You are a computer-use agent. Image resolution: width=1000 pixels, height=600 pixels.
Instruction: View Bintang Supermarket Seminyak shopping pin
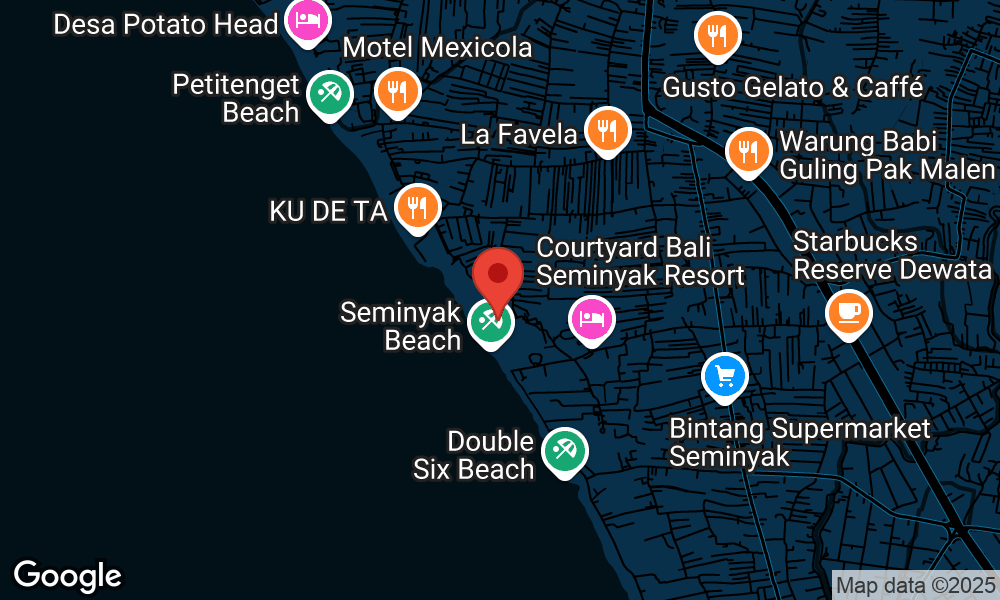[725, 377]
